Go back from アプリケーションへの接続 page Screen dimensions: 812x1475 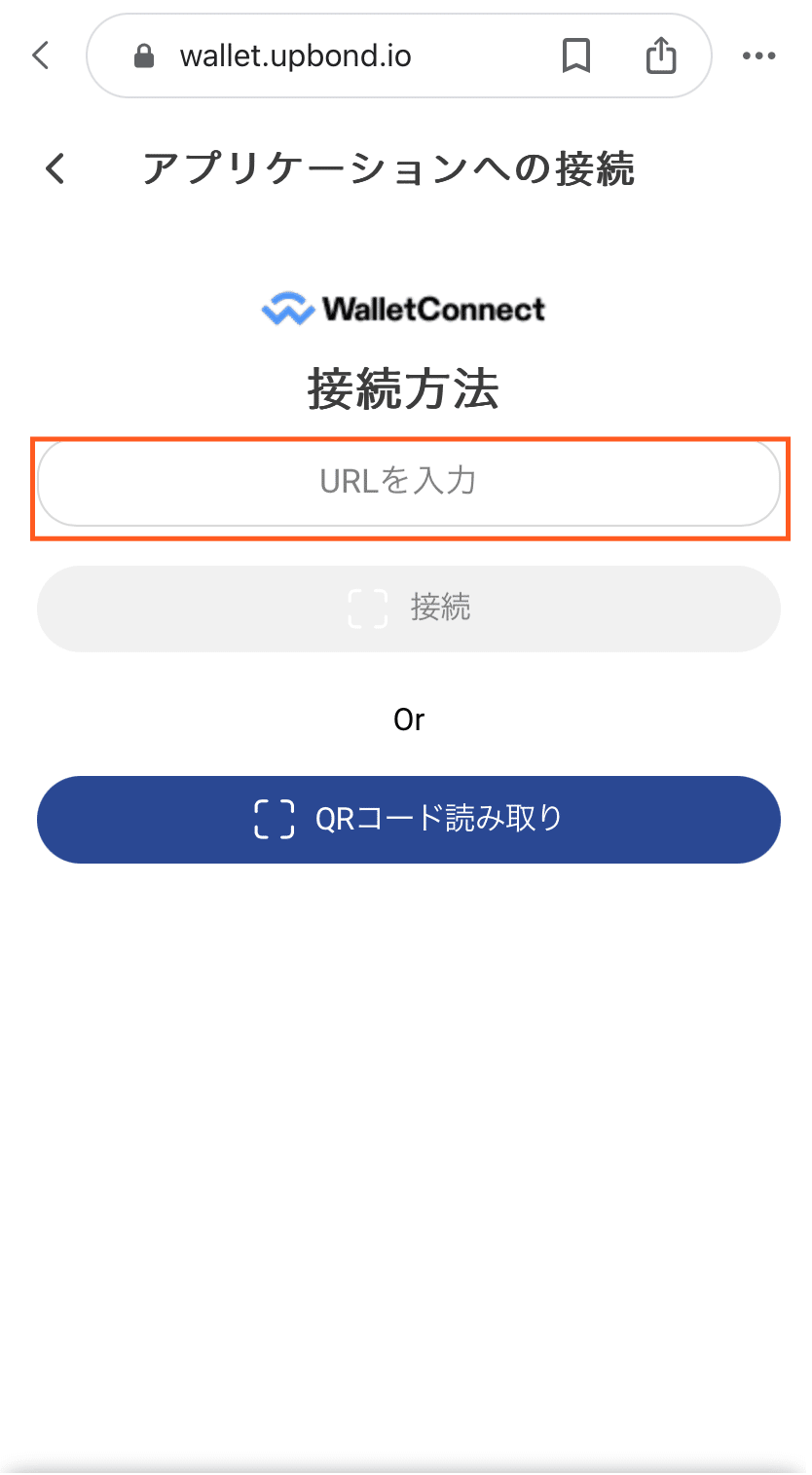click(55, 169)
